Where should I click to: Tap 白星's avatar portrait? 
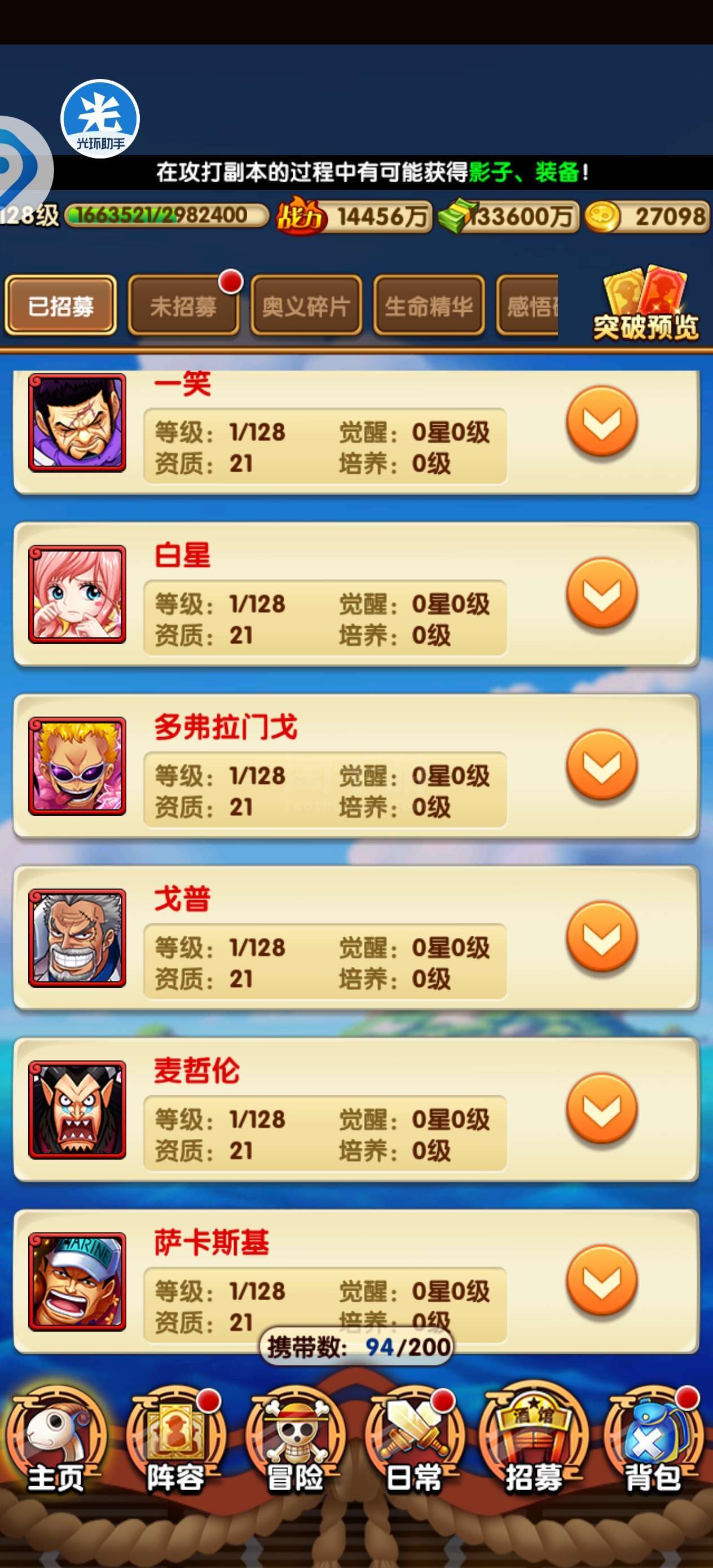[77, 594]
